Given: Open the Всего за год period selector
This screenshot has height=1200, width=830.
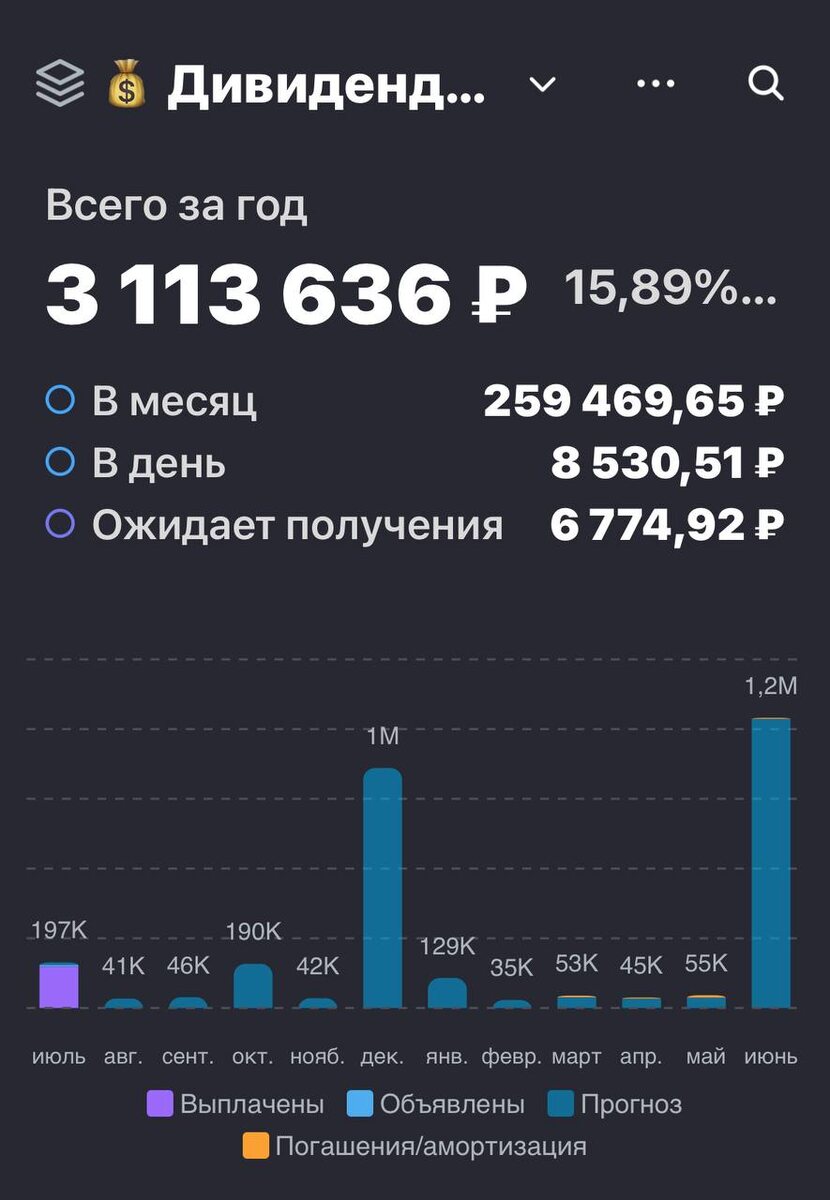Looking at the screenshot, I should click(176, 207).
